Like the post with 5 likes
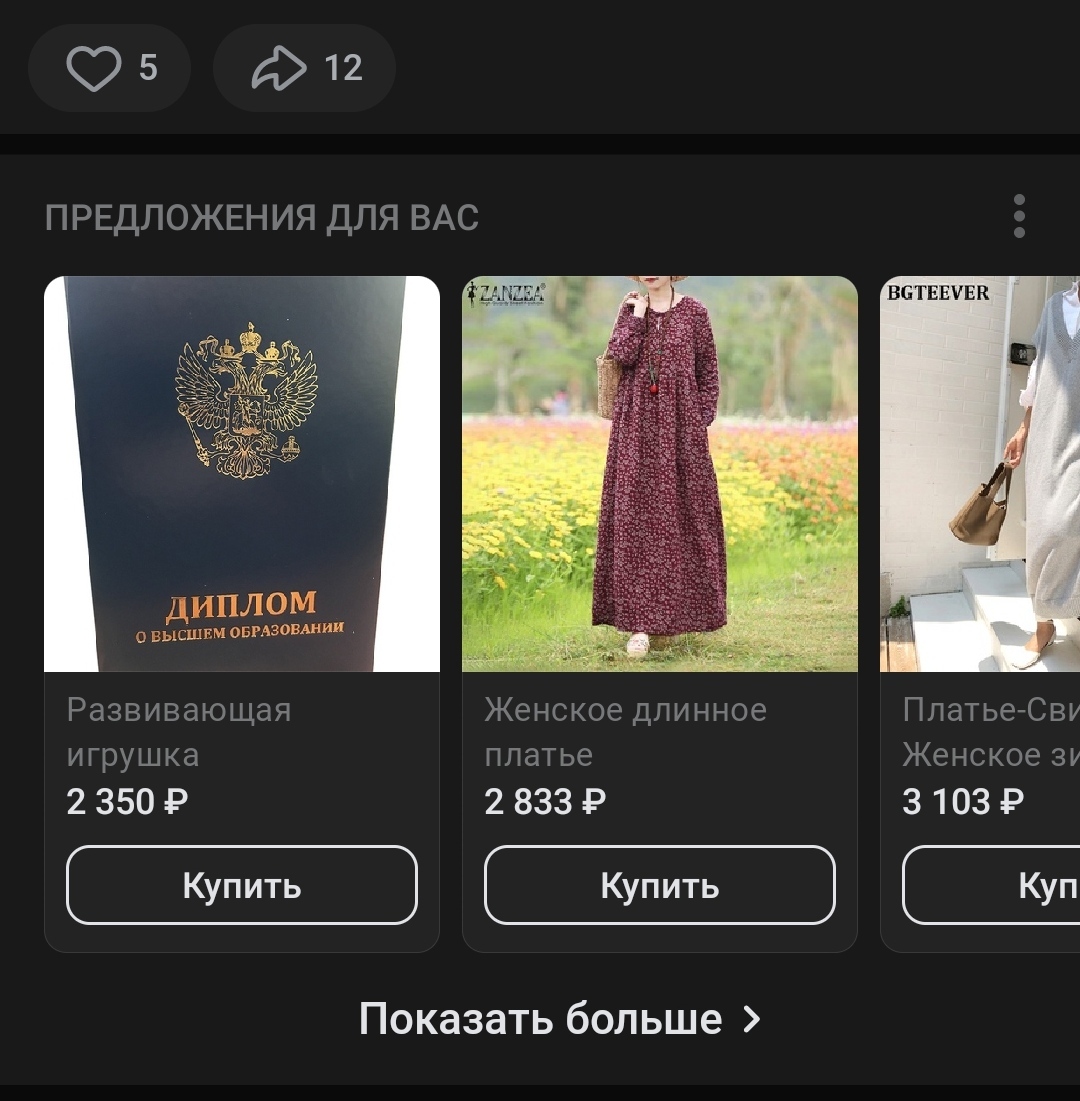 (x=109, y=68)
